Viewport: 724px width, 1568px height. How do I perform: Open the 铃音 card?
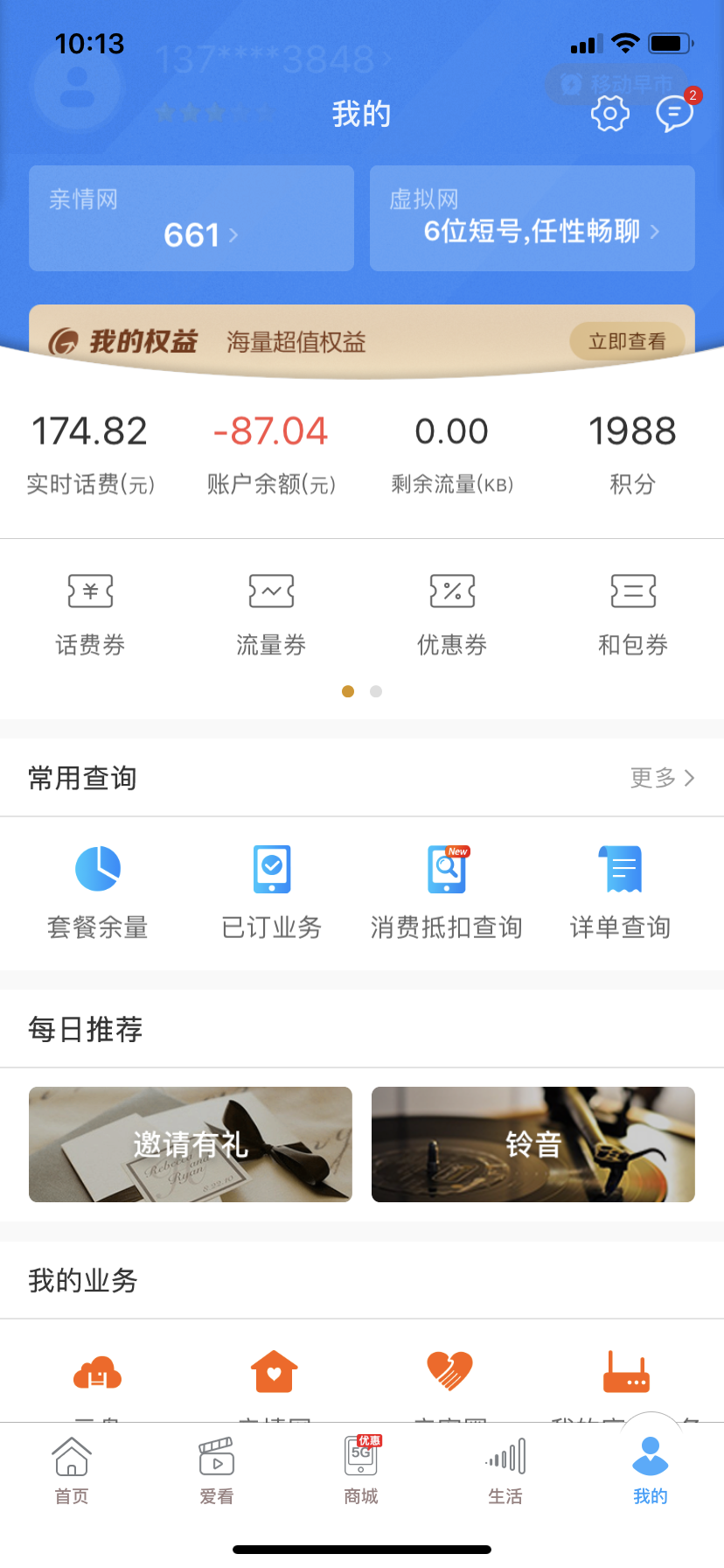tap(533, 1144)
